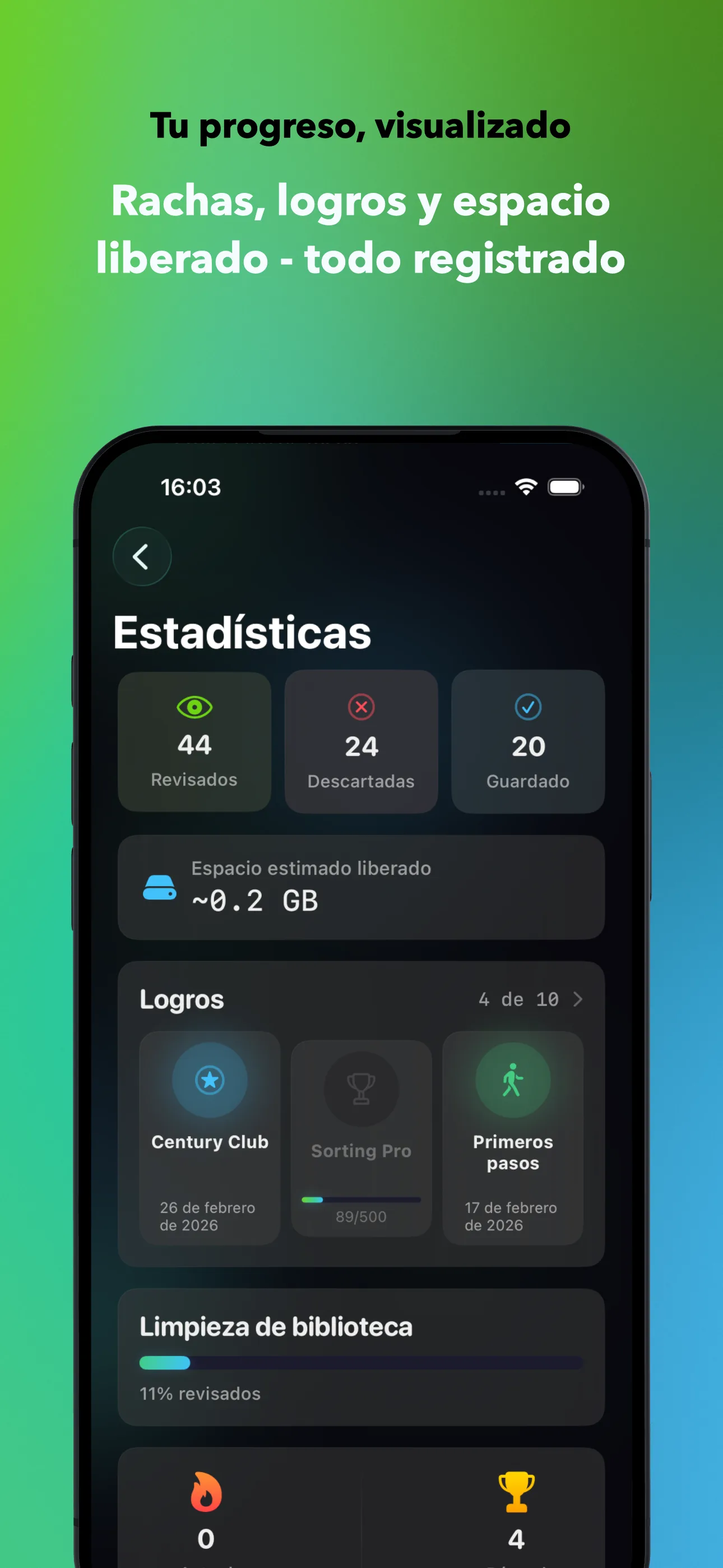
Task: Click the Revisados 44 stat card
Action: (193, 743)
